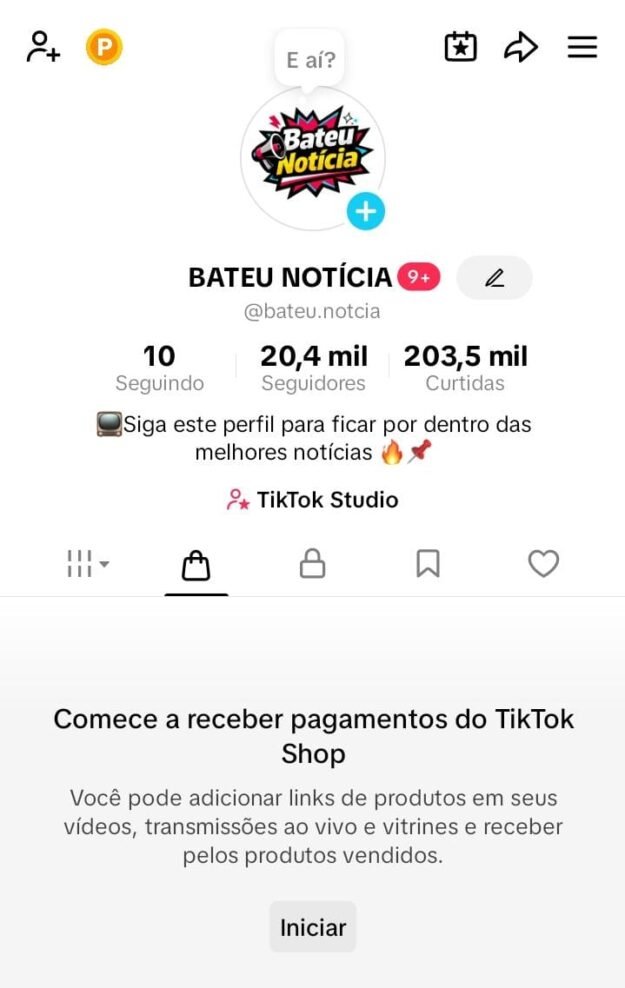Viewport: 625px width, 988px height.
Task: Switch to the liked videos heart tab
Action: (543, 565)
